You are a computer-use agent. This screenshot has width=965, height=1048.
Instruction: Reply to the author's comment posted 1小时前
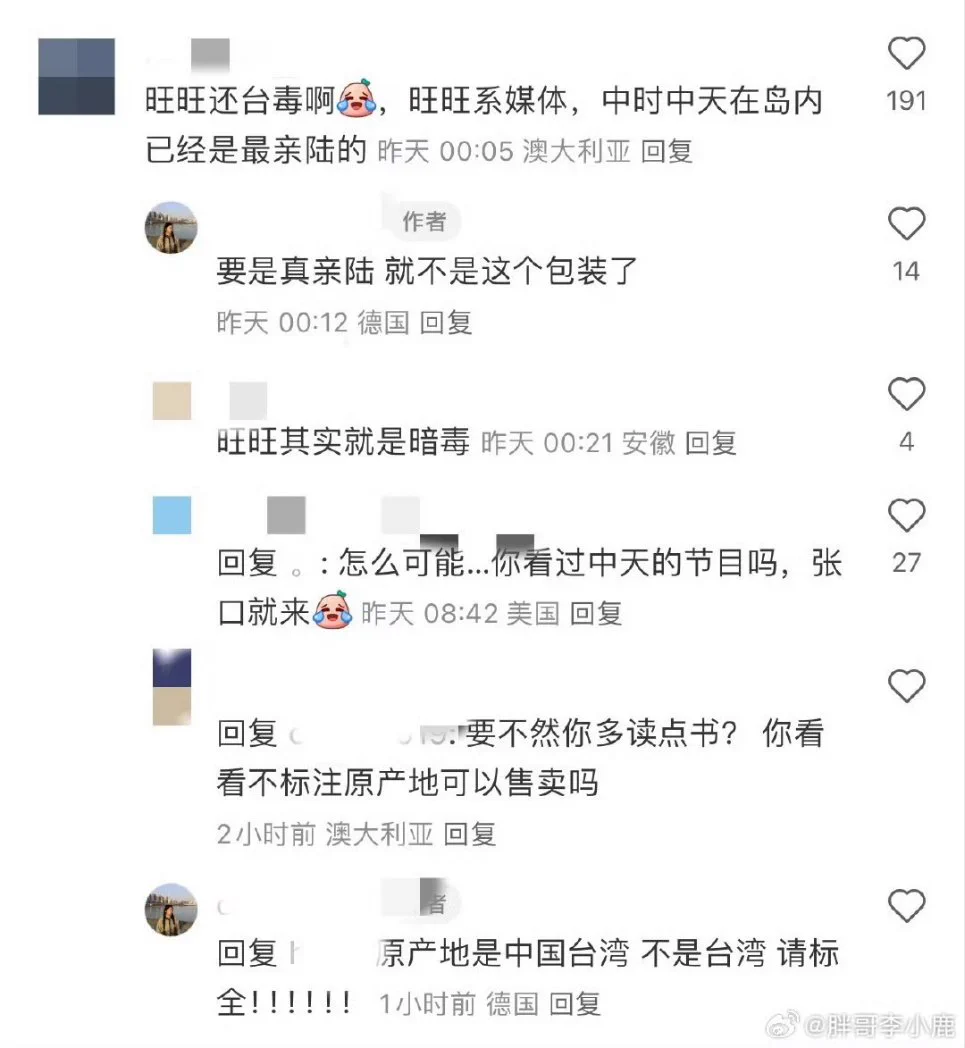click(x=575, y=1003)
